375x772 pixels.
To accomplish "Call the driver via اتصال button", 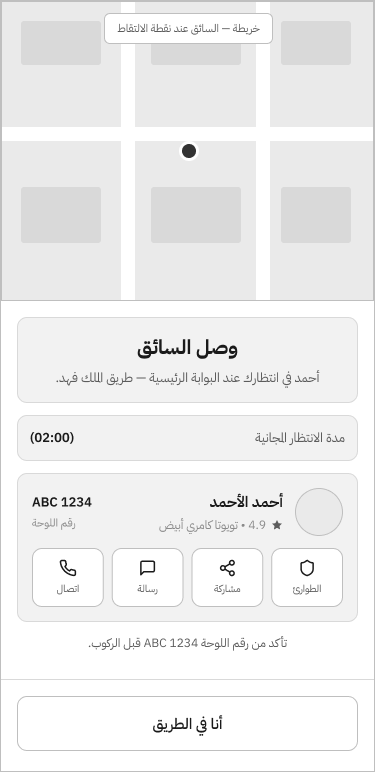I will [68, 578].
